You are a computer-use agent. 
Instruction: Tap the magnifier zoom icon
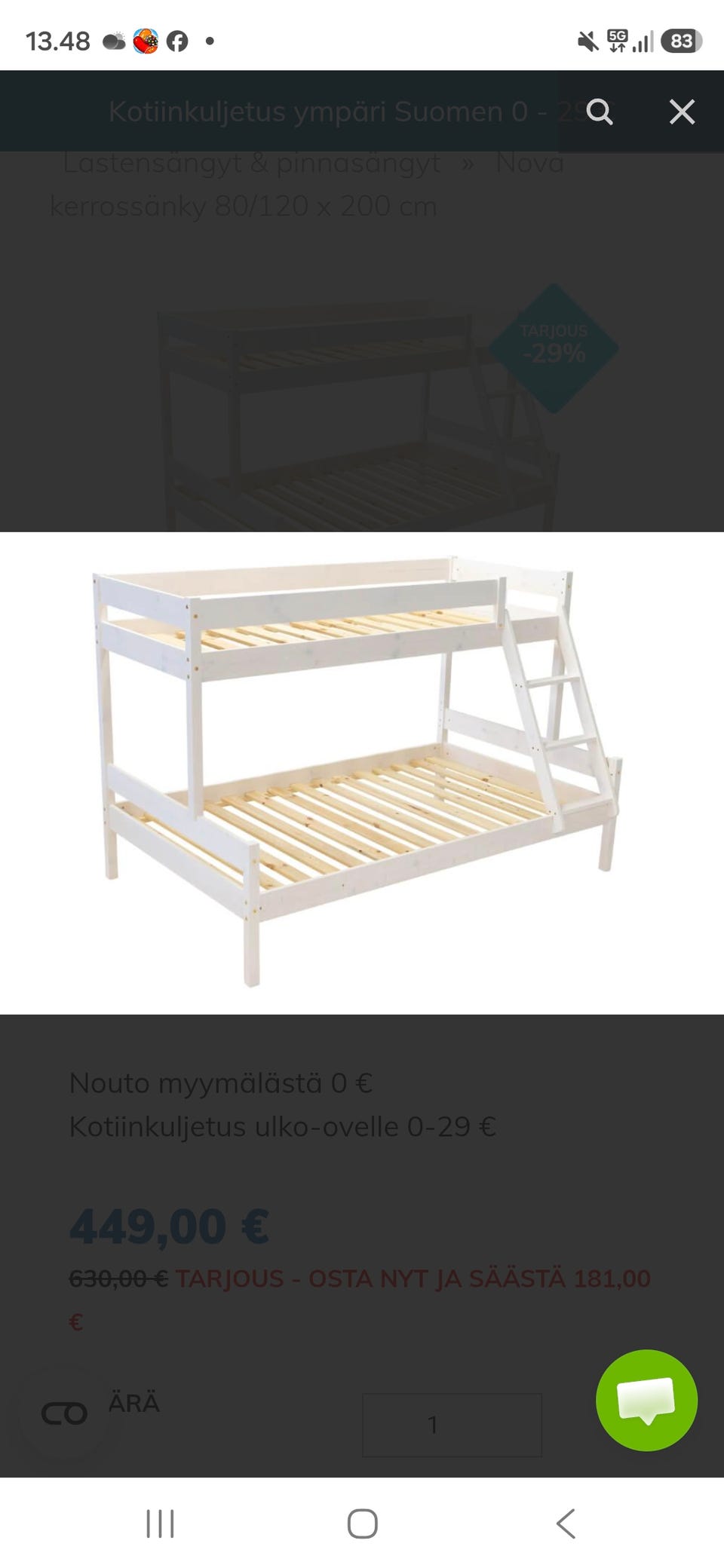[600, 112]
